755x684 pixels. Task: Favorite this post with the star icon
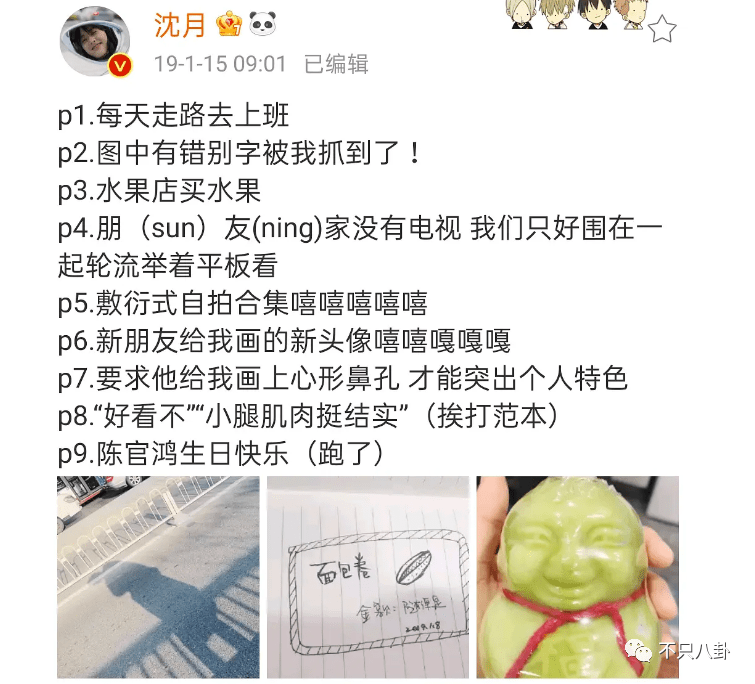(661, 30)
